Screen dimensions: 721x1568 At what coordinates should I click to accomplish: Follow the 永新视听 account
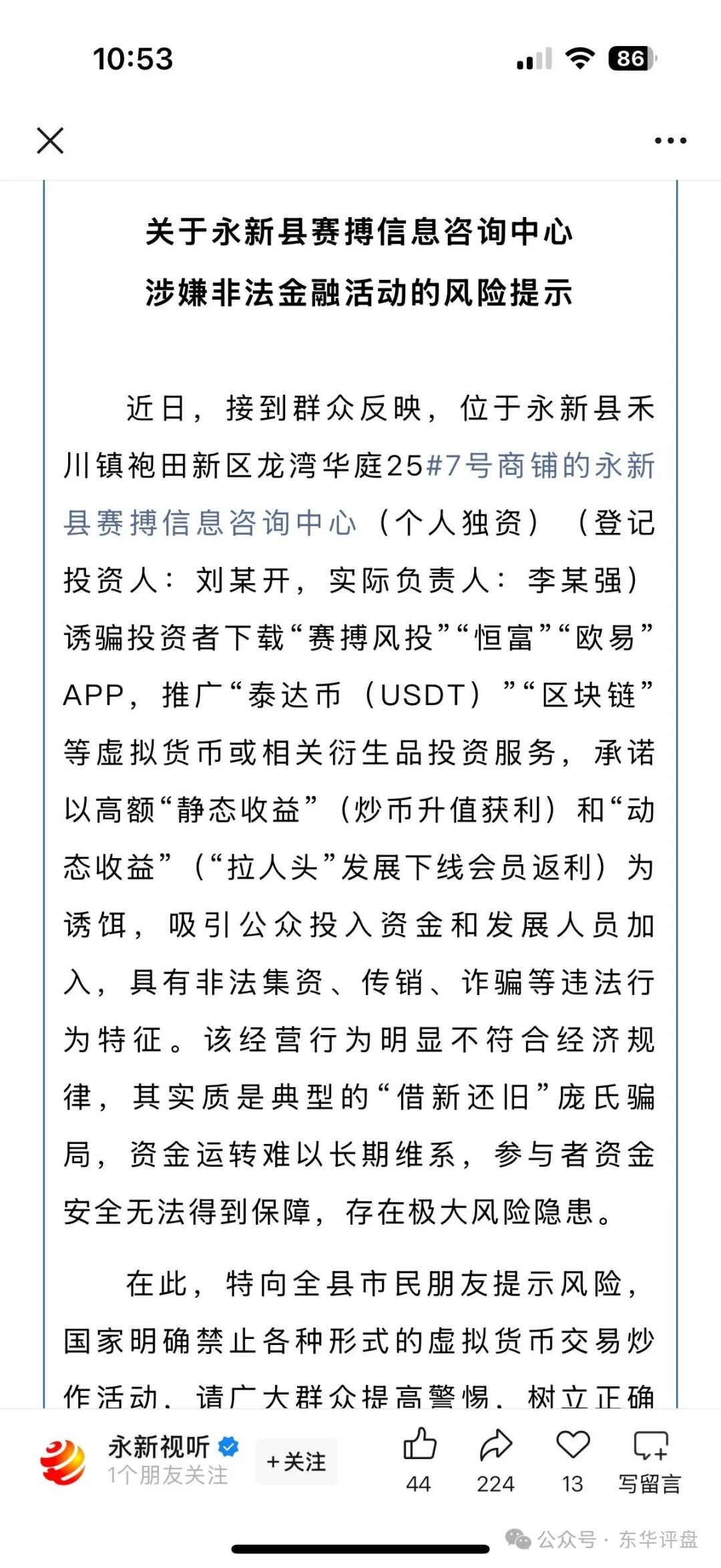pyautogui.click(x=296, y=1462)
